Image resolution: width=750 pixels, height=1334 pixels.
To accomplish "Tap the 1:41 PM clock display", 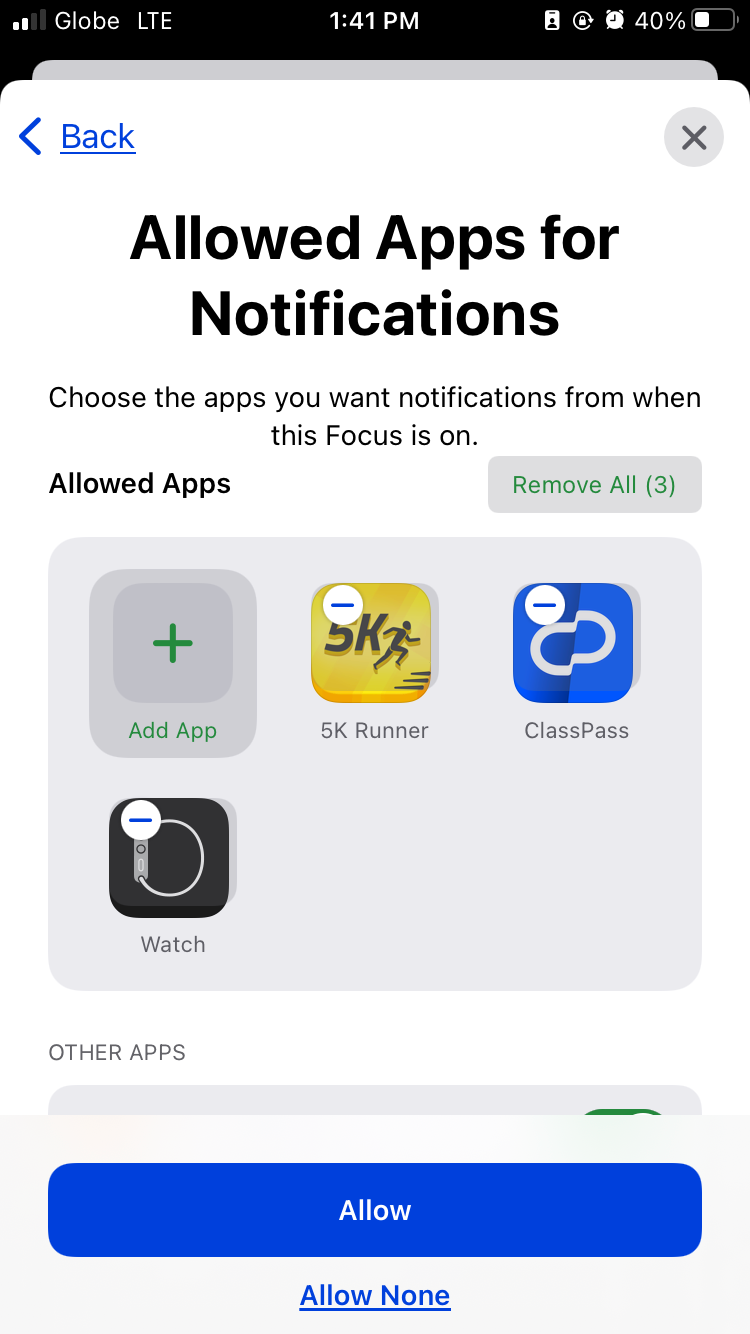I will click(374, 20).
